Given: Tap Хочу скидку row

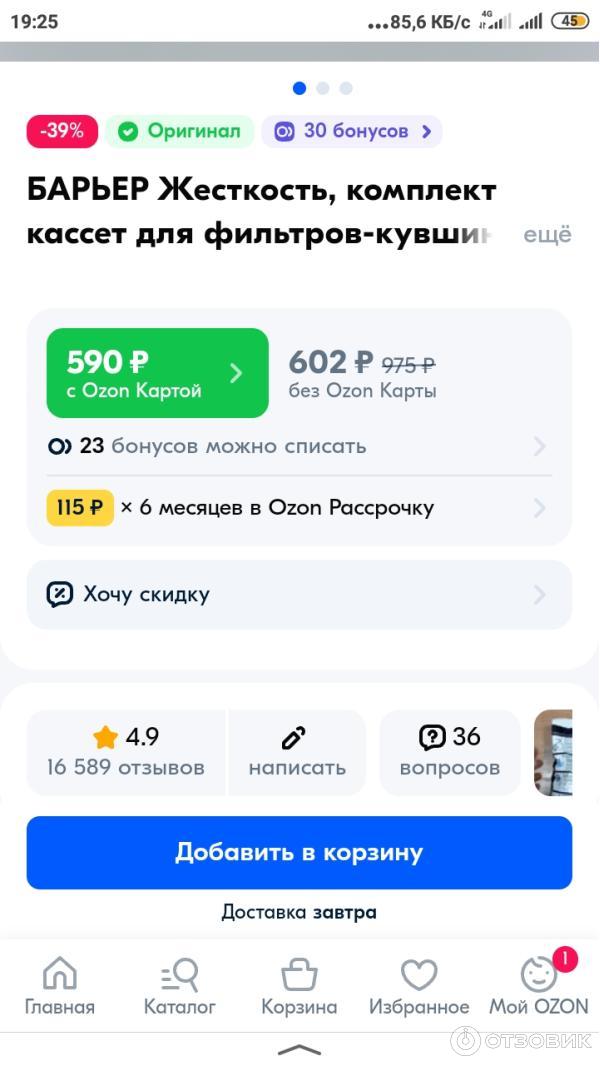Looking at the screenshot, I should pyautogui.click(x=298, y=595).
